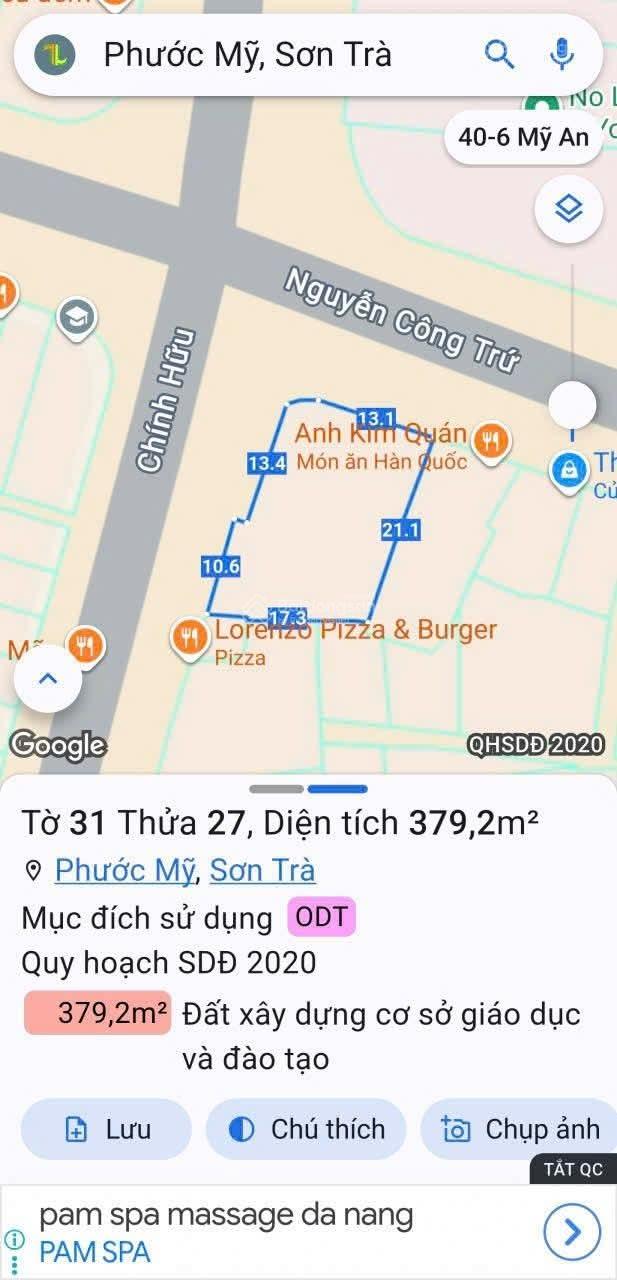Open the Phước Mỹ link
This screenshot has height=1280, width=617.
pyautogui.click(x=125, y=871)
